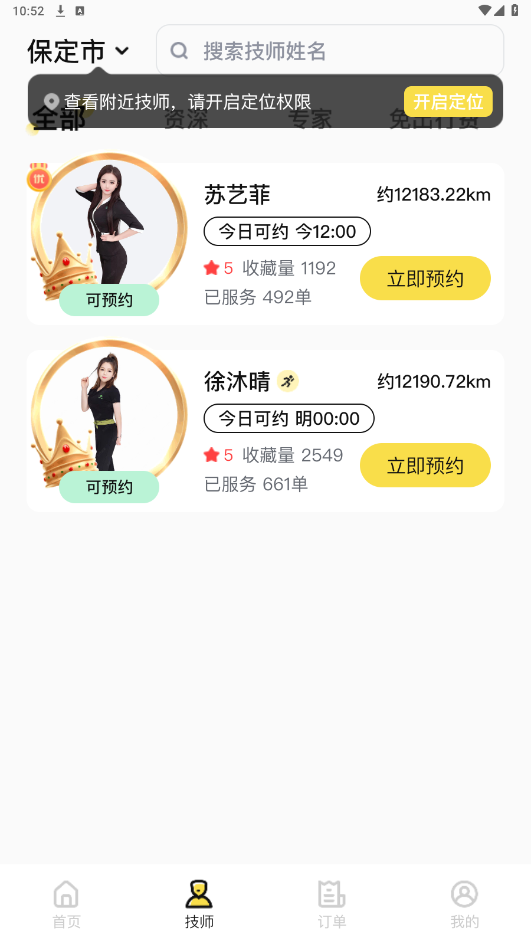Select the 技师 bottom tab
This screenshot has height=944, width=531.
(x=199, y=904)
